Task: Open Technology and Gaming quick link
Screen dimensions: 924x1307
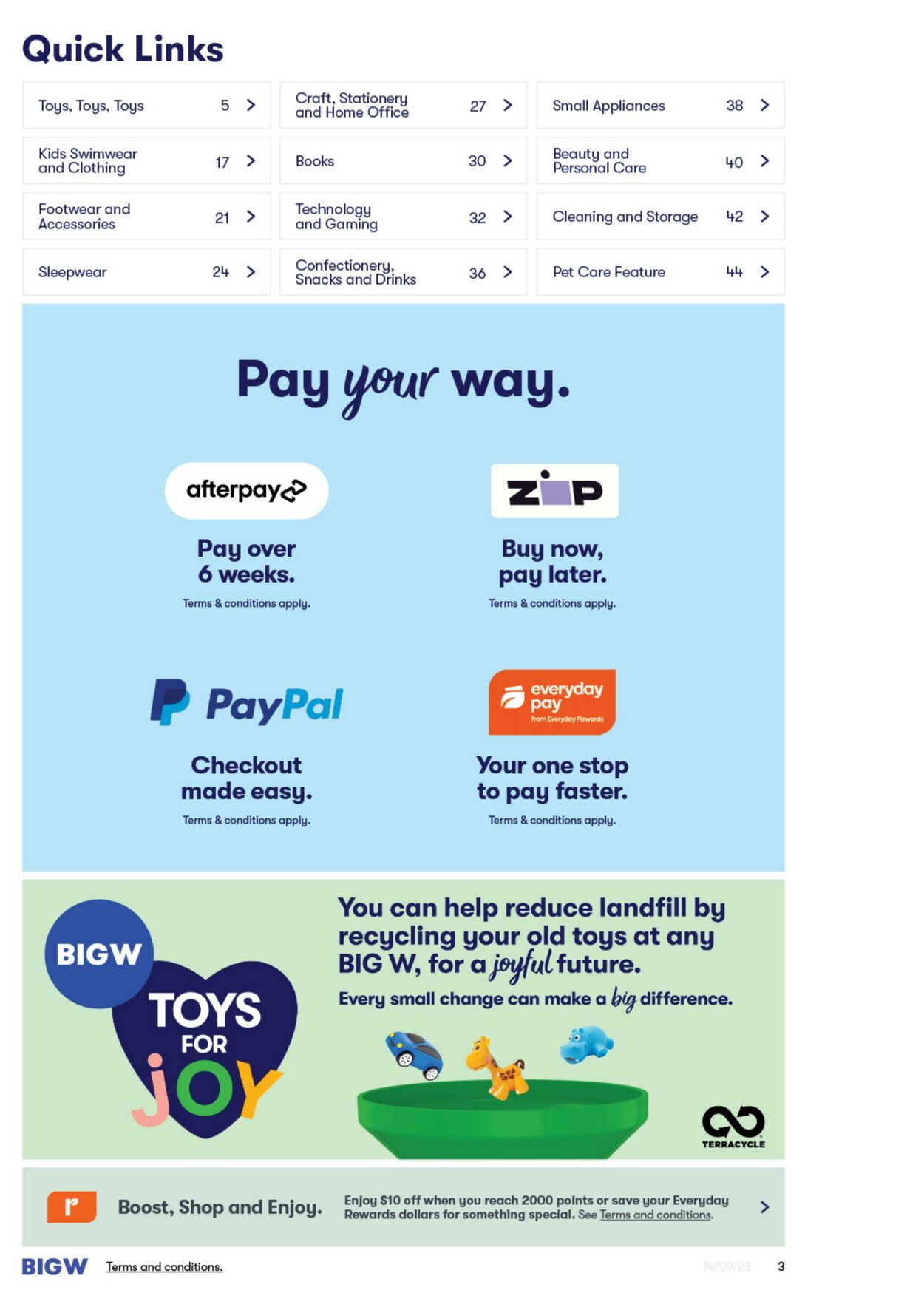Action: coord(403,217)
